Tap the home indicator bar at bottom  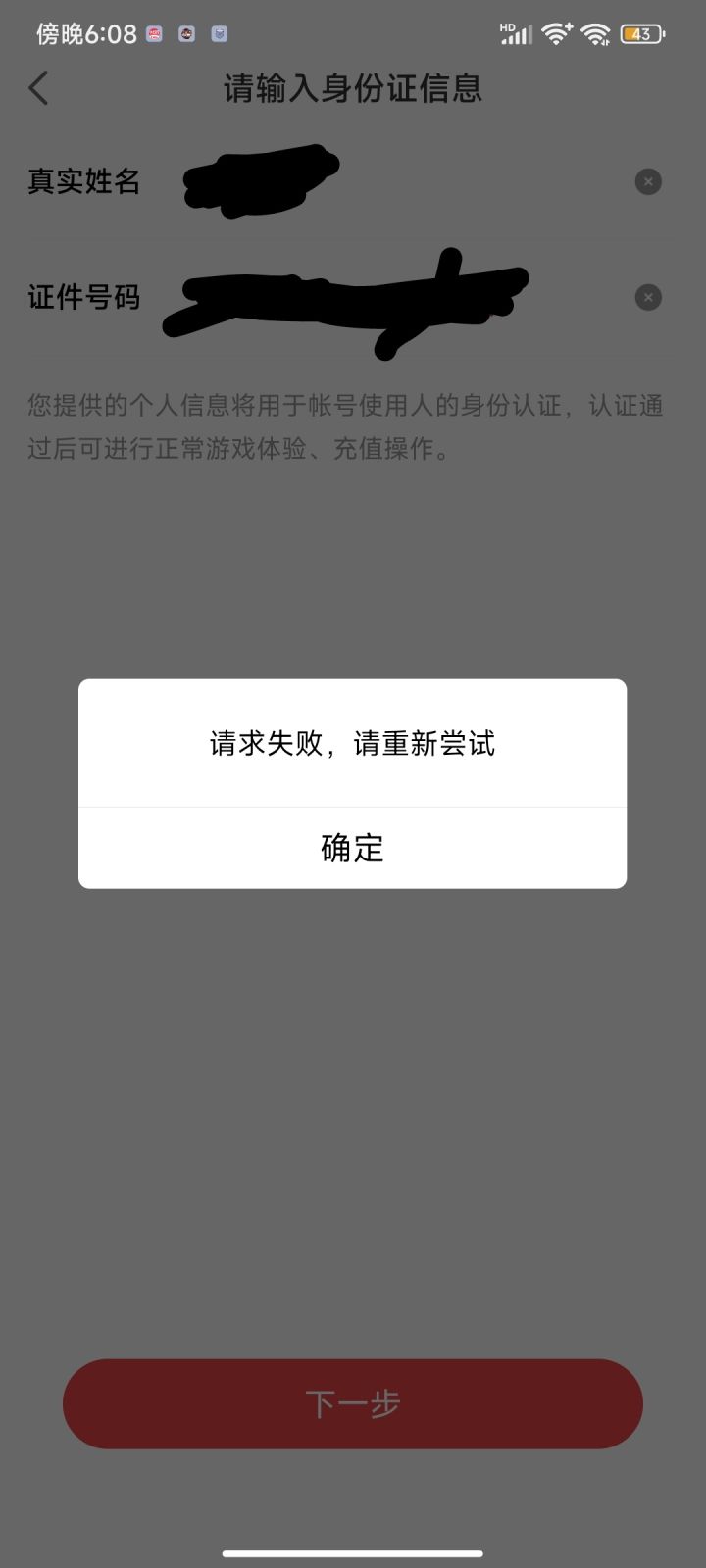[x=353, y=1552]
